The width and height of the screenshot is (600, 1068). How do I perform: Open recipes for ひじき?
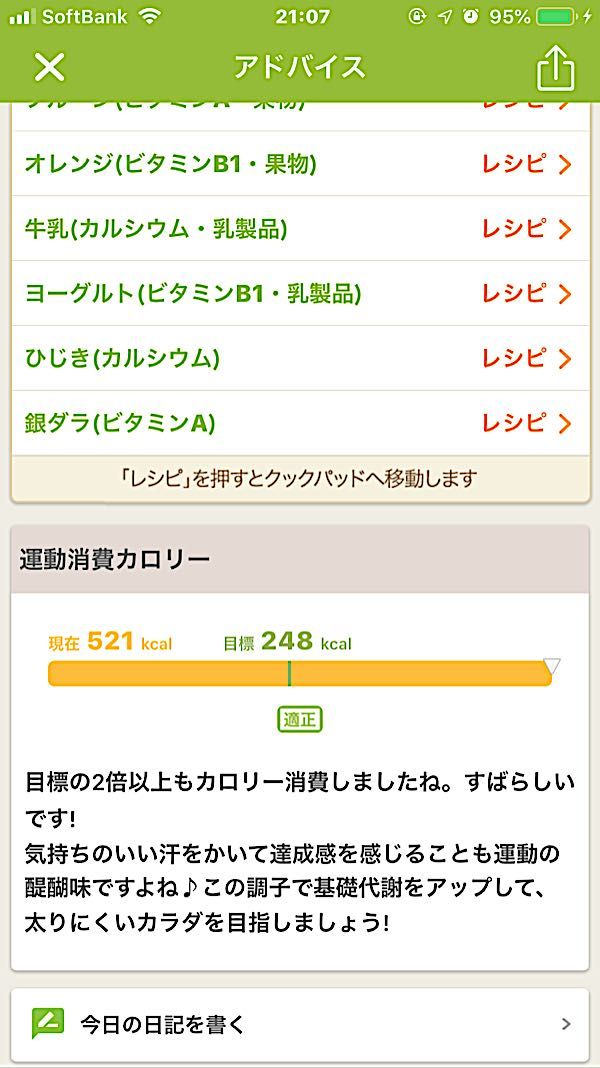tap(526, 358)
